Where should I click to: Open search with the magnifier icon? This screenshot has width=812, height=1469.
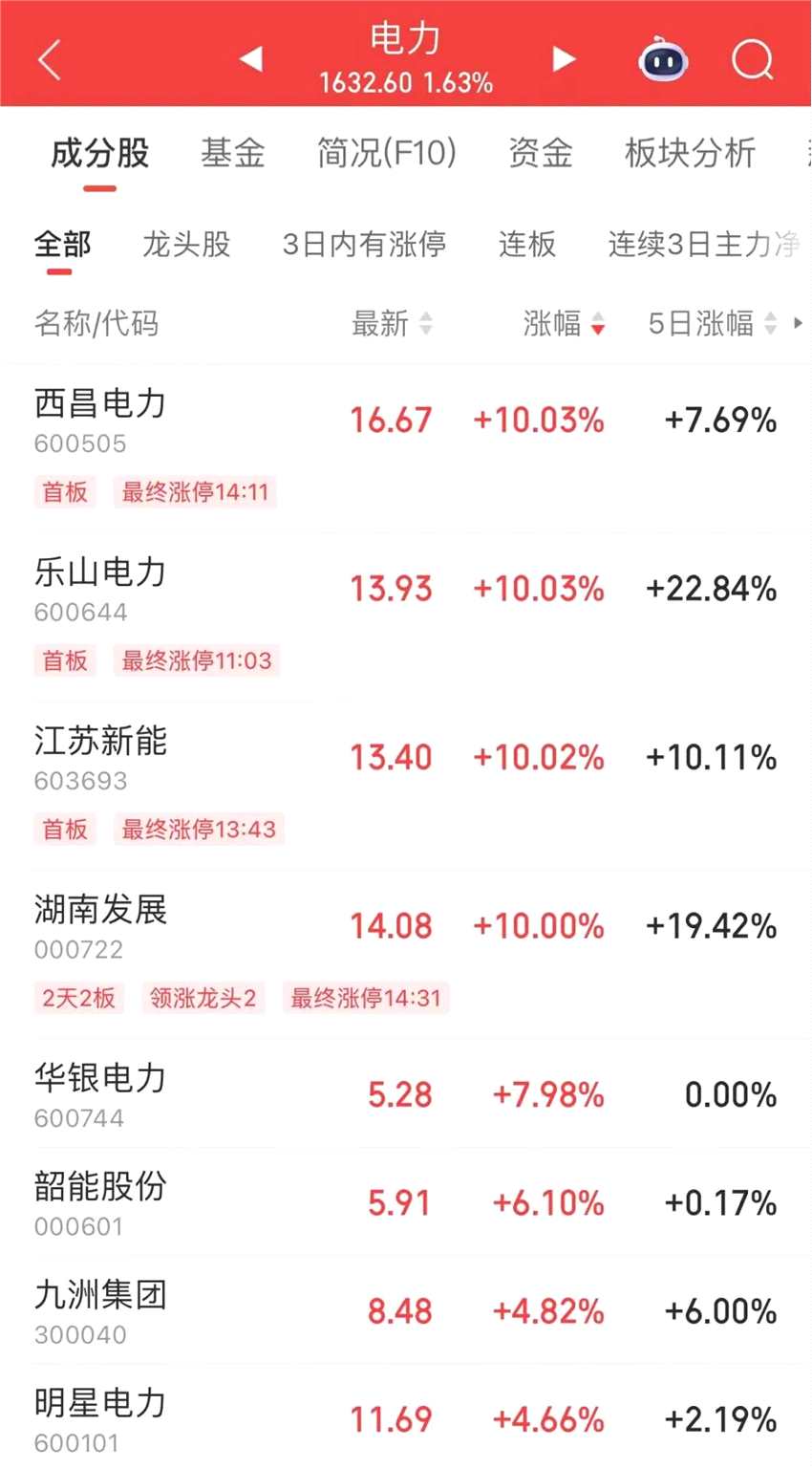click(753, 60)
